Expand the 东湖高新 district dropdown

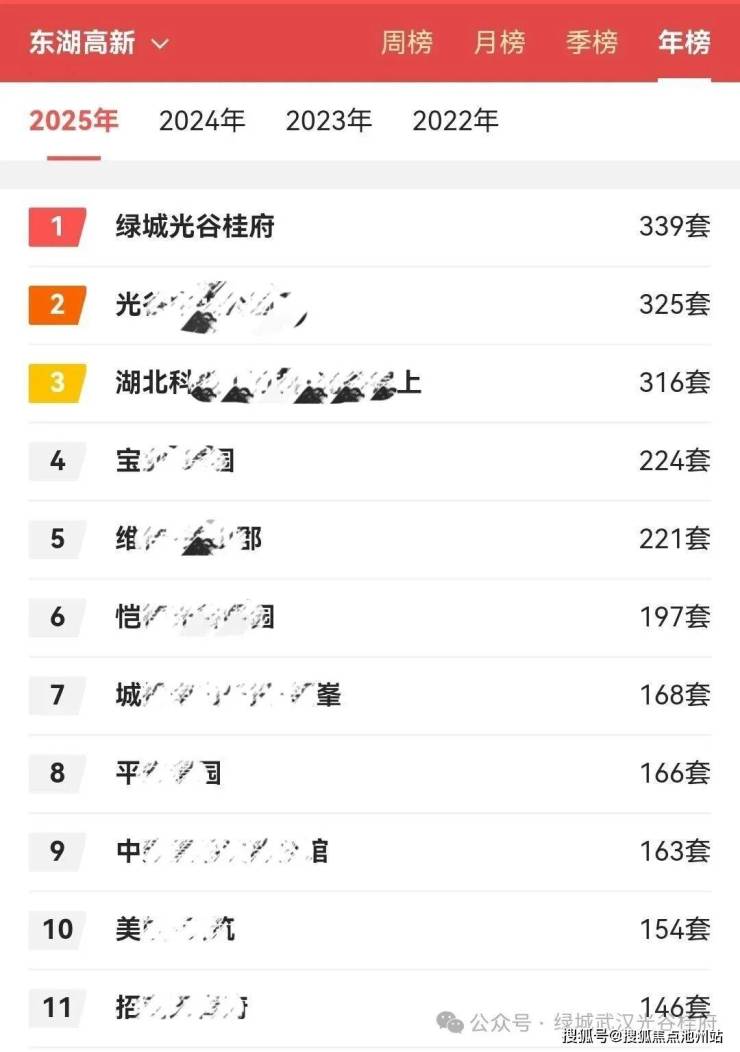[x=98, y=43]
